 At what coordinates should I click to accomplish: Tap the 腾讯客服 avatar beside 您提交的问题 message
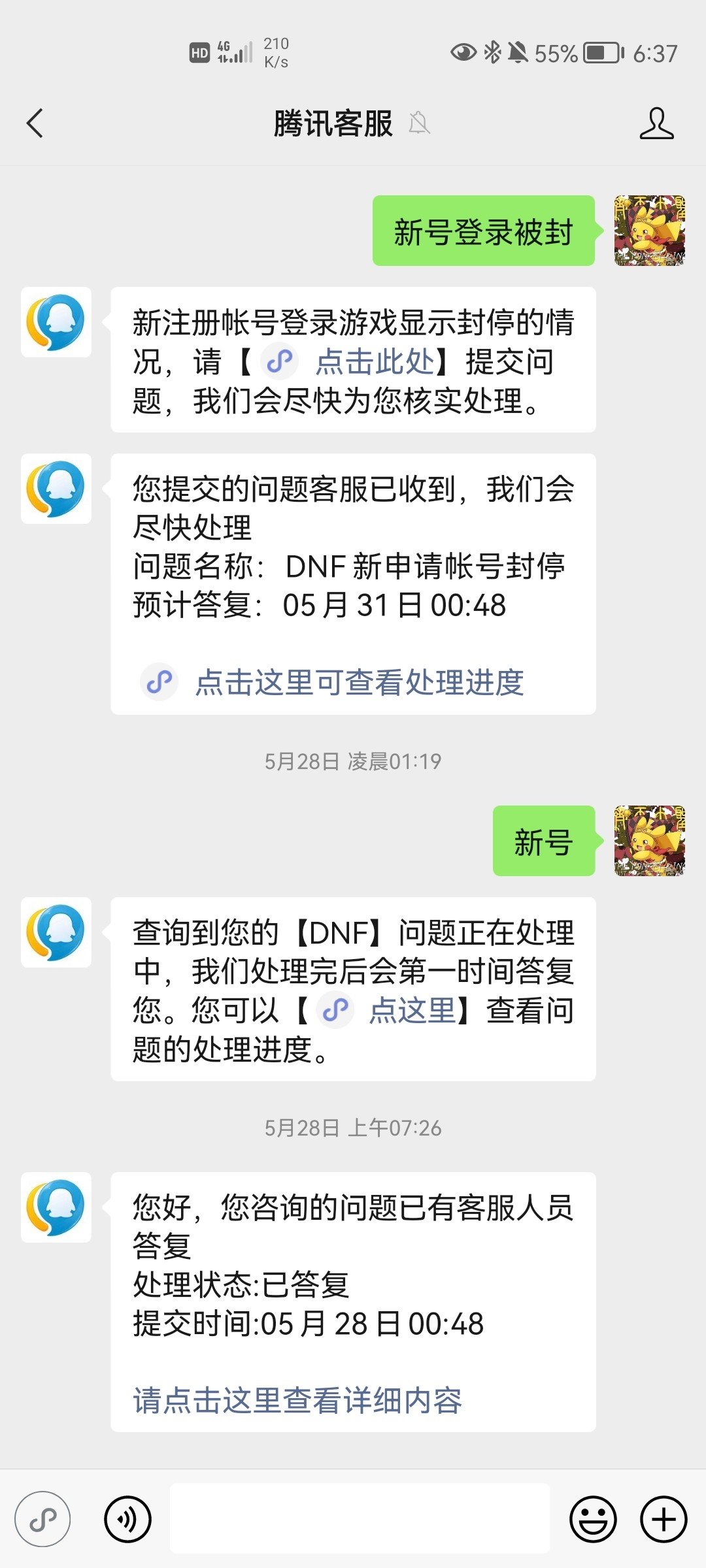[x=56, y=489]
